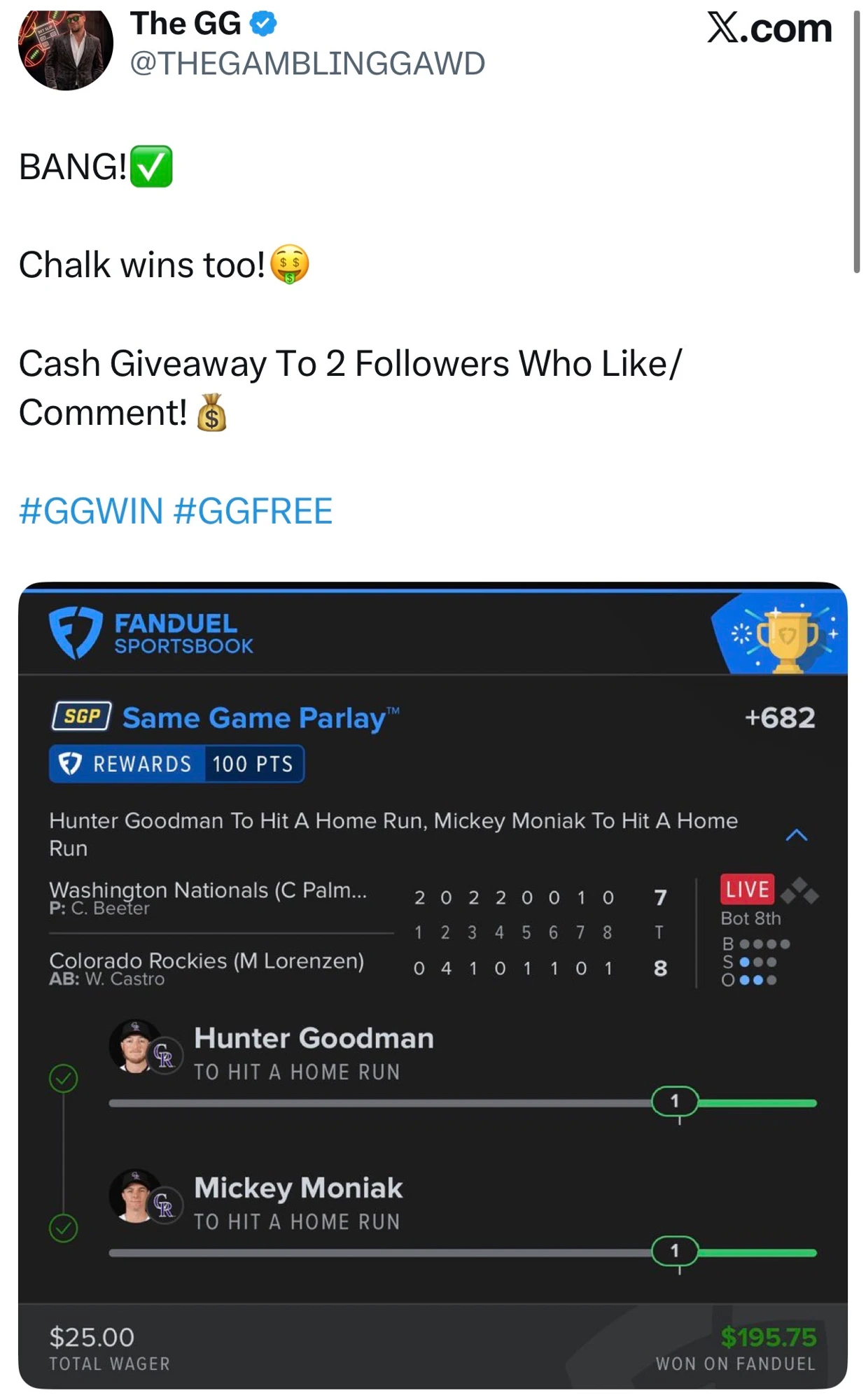Open the #GGFREE hashtag
The width and height of the screenshot is (866, 1400).
point(253,511)
